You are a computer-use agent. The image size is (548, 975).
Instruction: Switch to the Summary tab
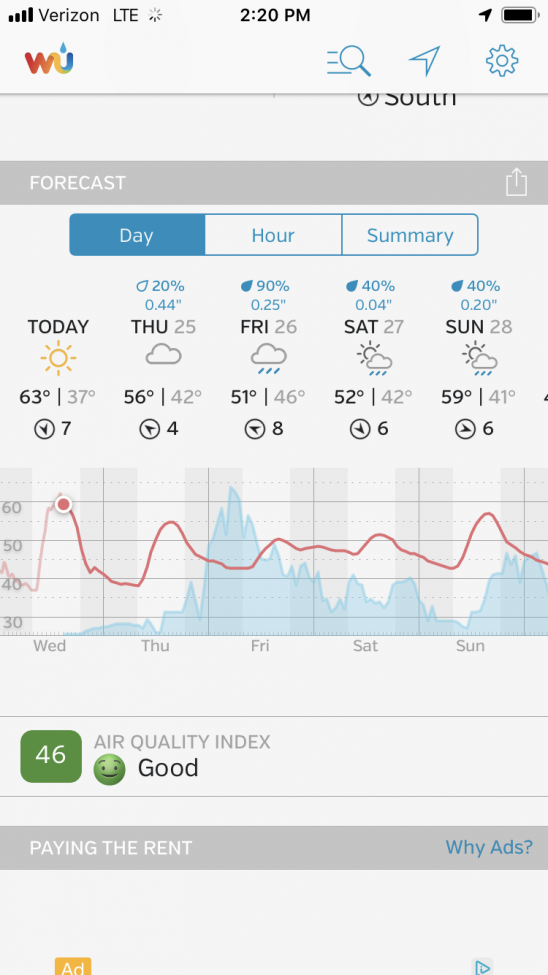click(x=410, y=235)
